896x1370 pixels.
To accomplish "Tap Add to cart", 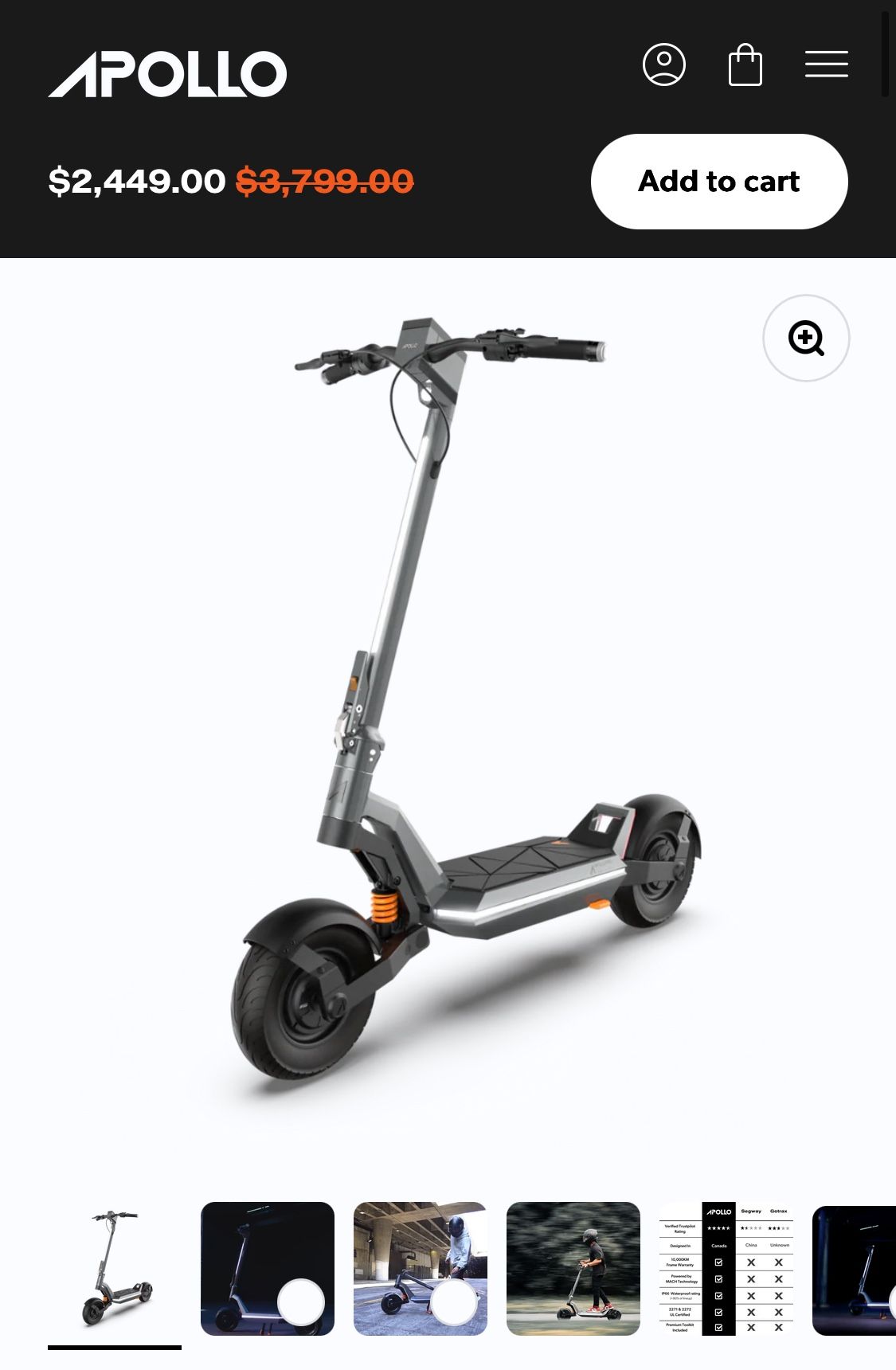I will (x=719, y=182).
